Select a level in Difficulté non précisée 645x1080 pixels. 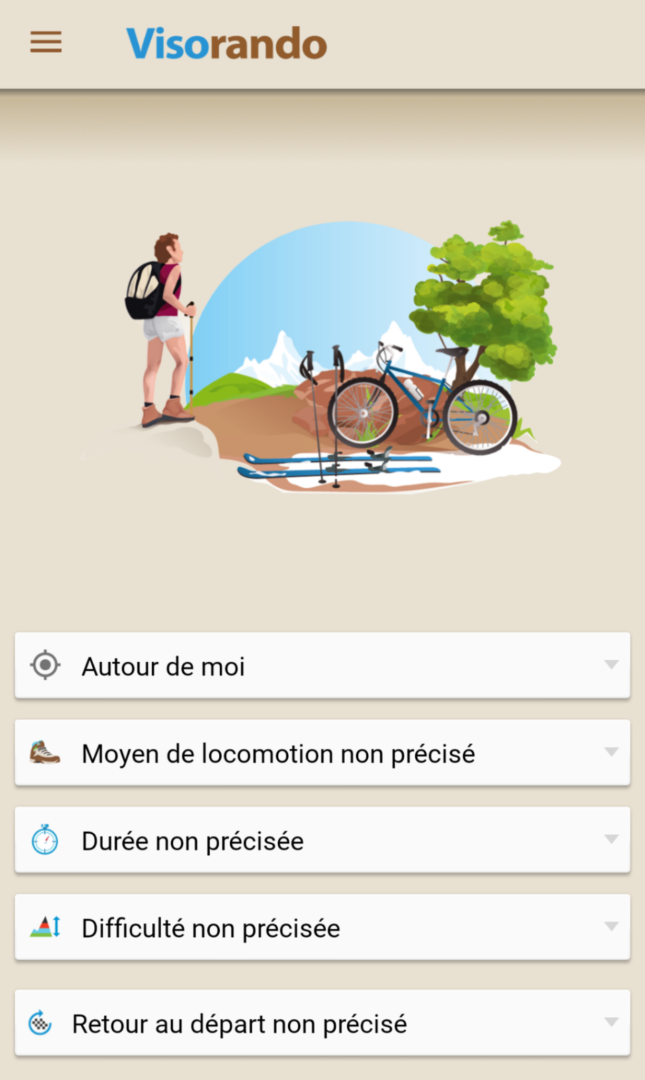click(x=322, y=927)
